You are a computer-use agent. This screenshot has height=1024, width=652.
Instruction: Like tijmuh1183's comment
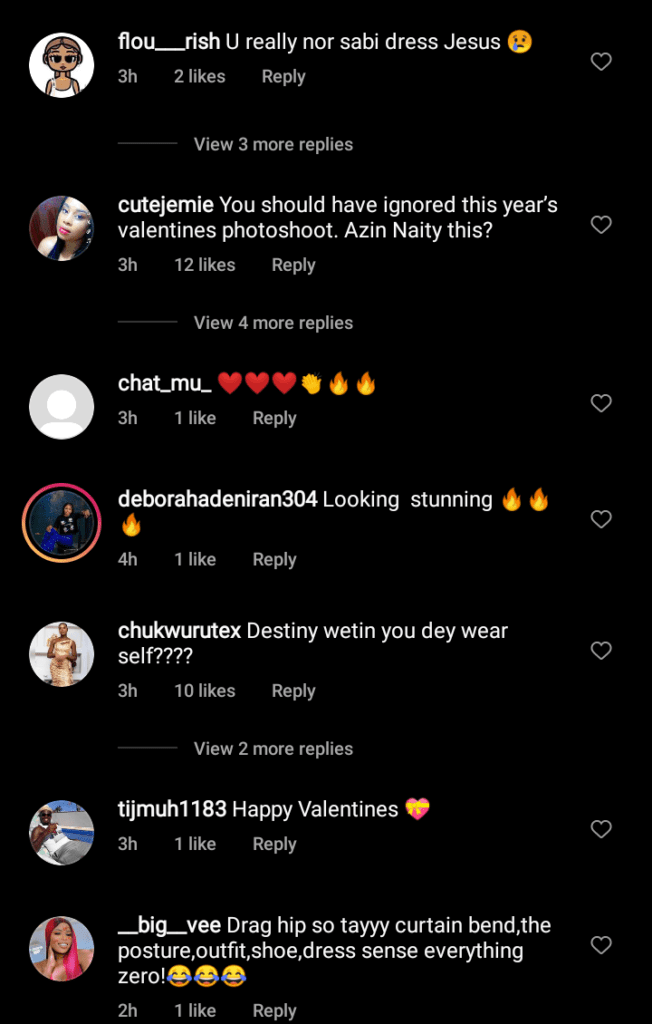(601, 829)
